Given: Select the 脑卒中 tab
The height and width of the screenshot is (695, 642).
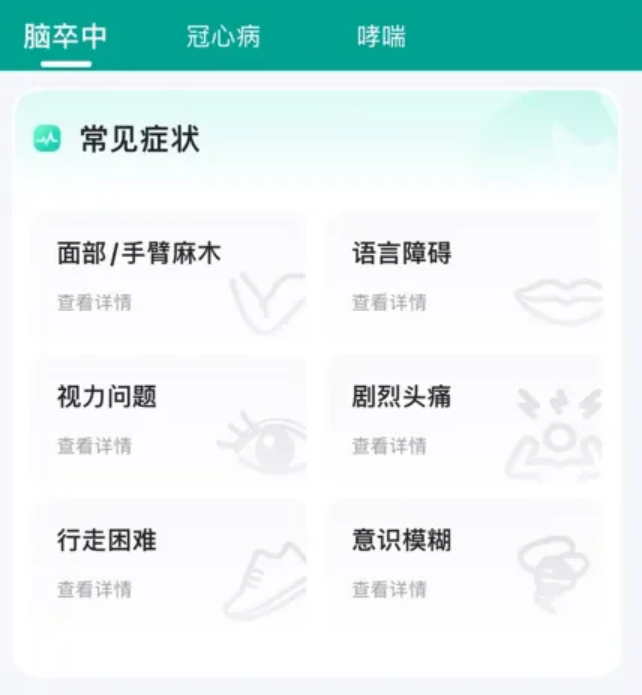Looking at the screenshot, I should (x=66, y=37).
